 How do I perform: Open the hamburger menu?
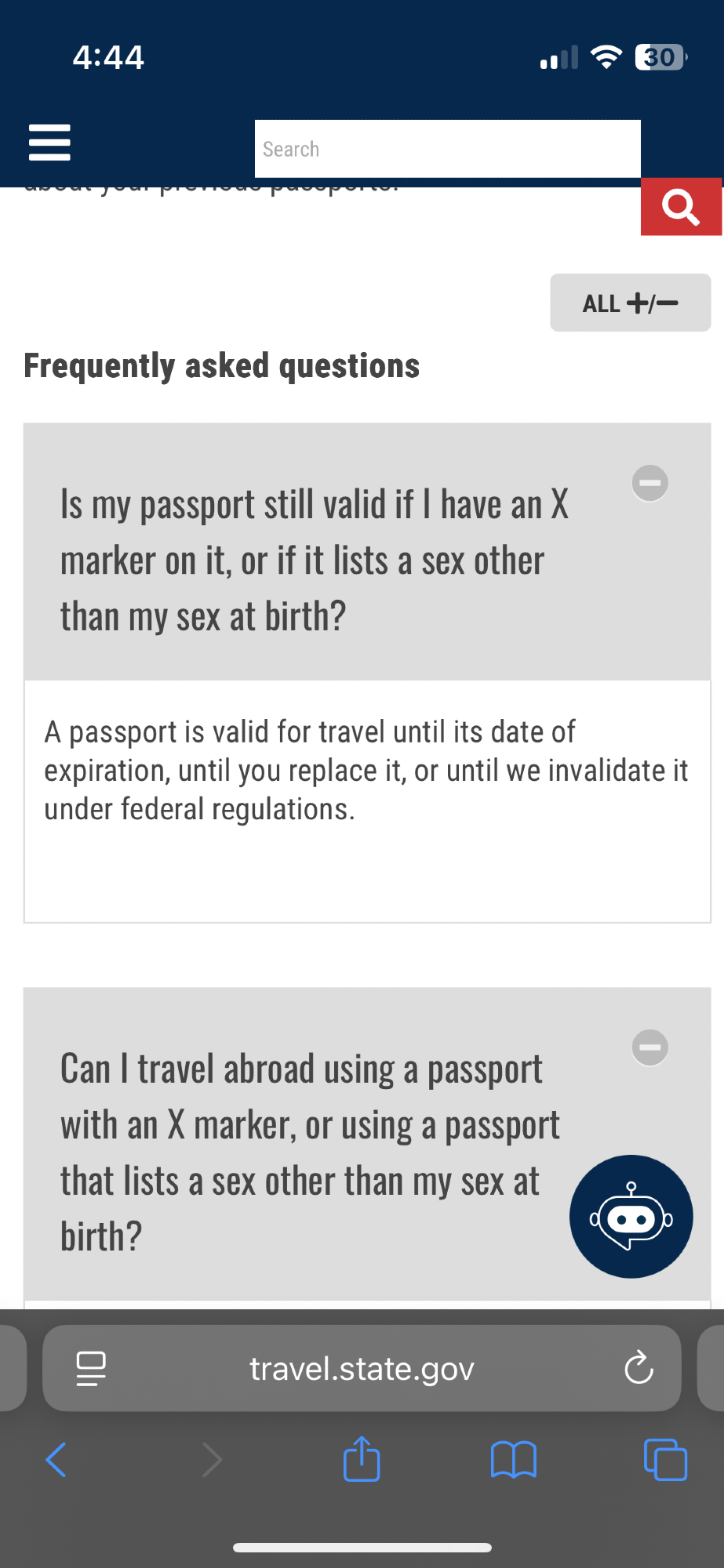[x=49, y=143]
